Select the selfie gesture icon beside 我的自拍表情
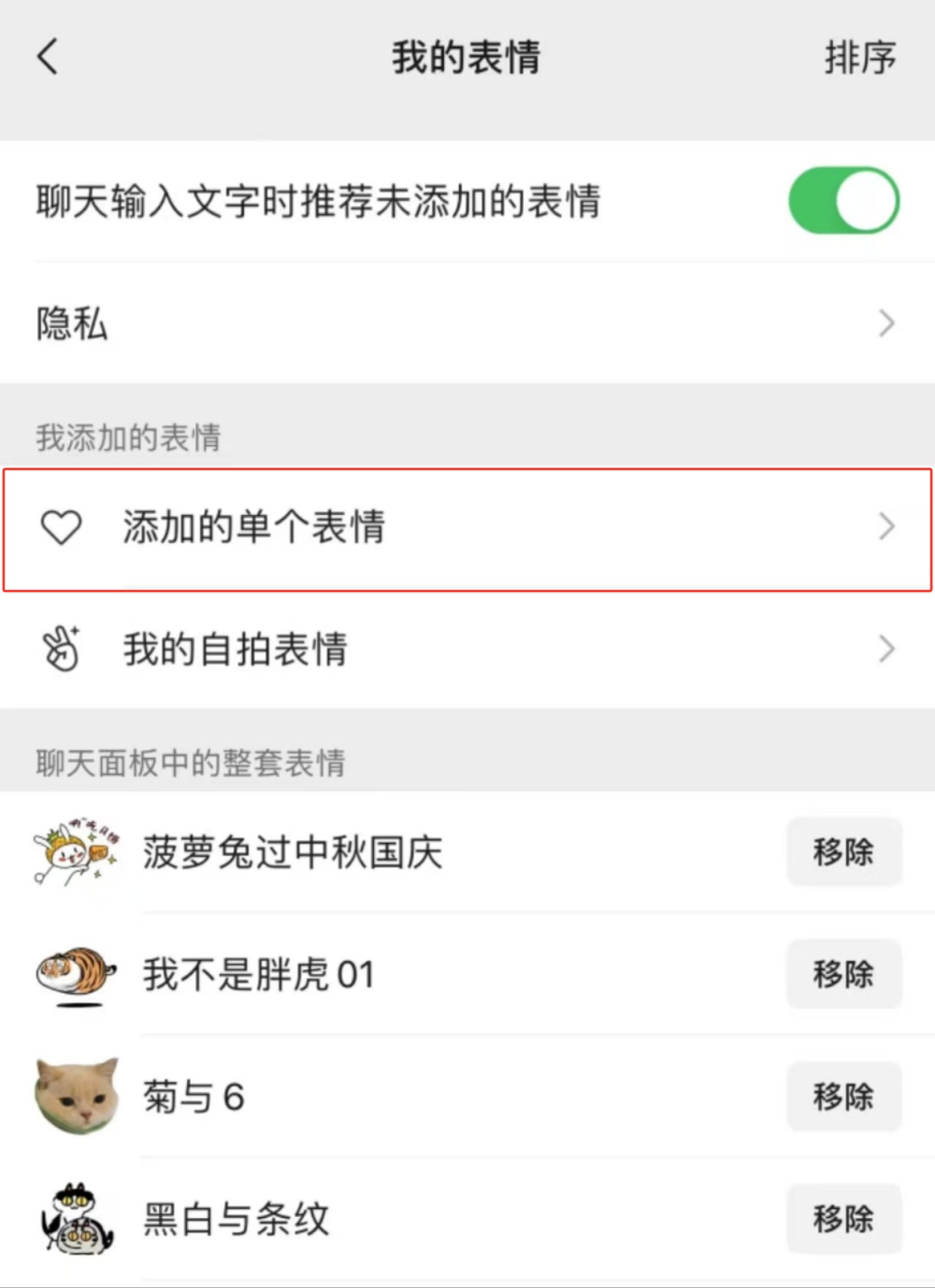Viewport: 935px width, 1288px height. (59, 649)
